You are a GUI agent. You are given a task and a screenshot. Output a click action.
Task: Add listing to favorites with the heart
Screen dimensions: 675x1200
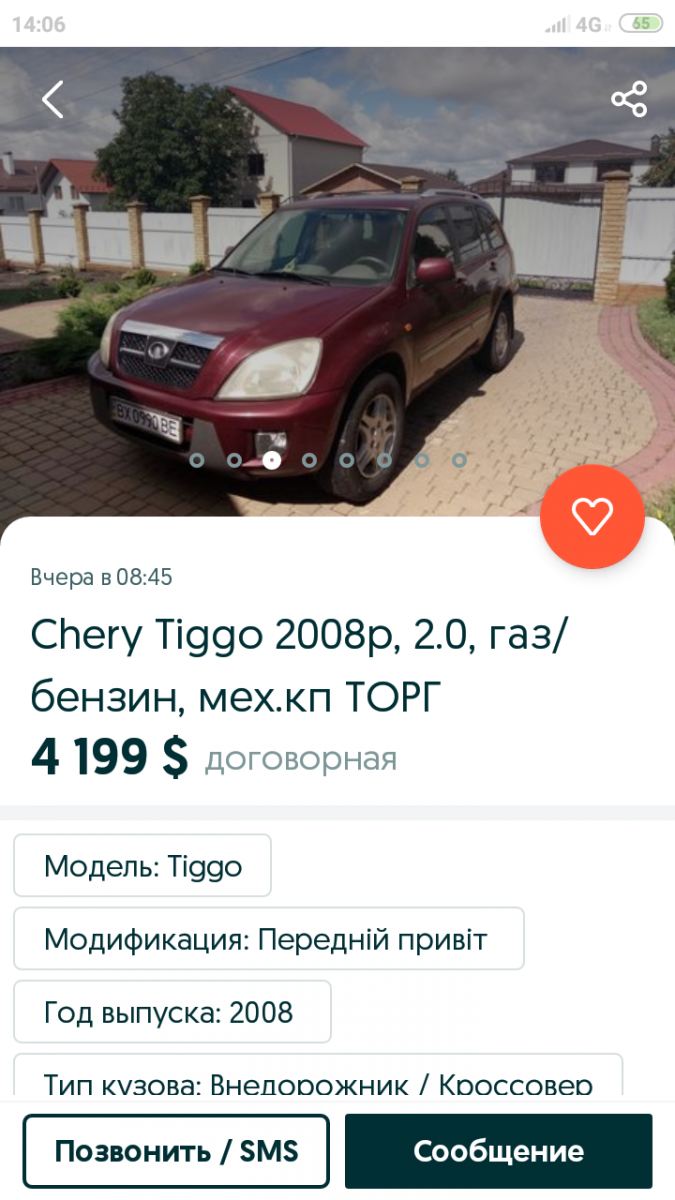pos(591,516)
